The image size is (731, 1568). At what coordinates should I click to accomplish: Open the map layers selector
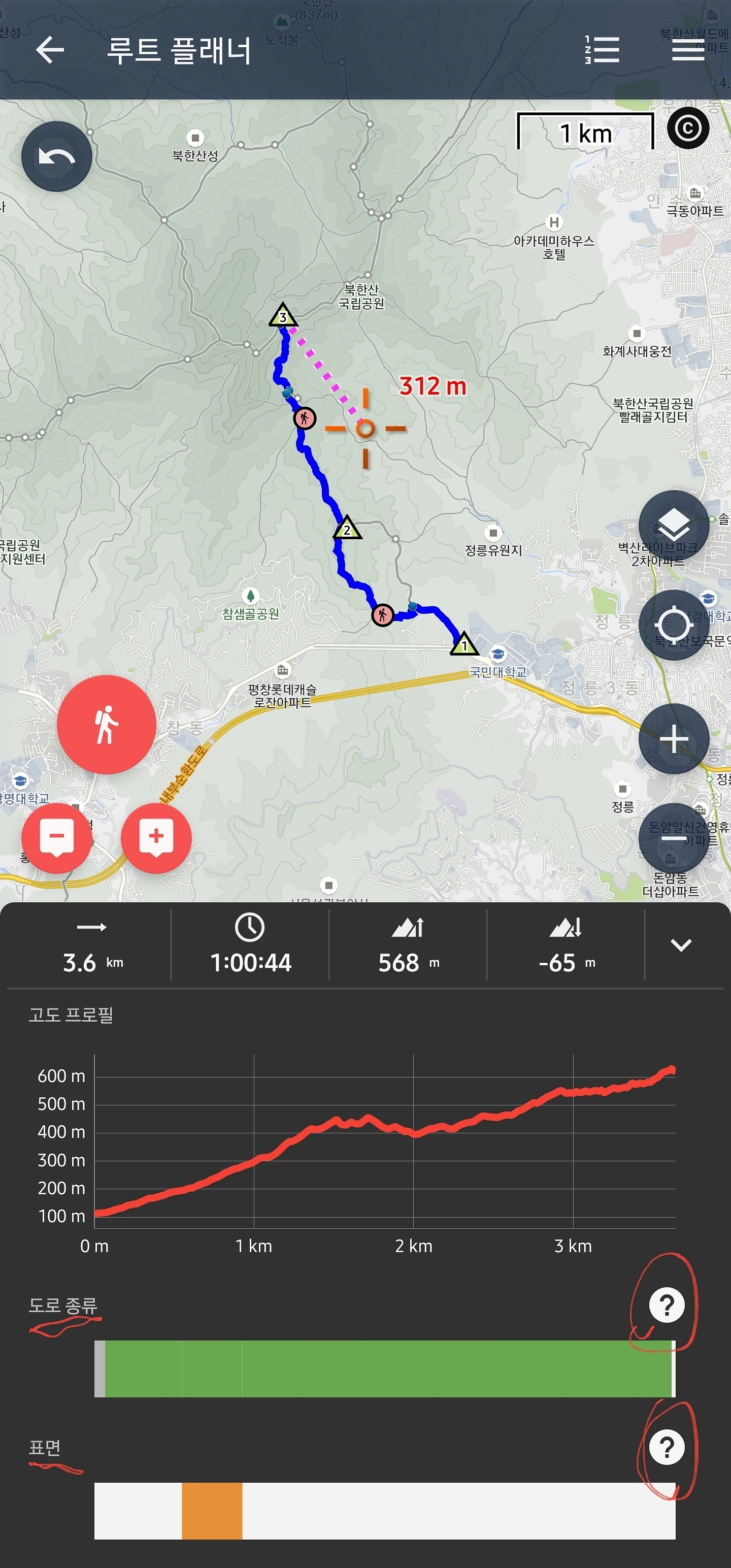[674, 526]
